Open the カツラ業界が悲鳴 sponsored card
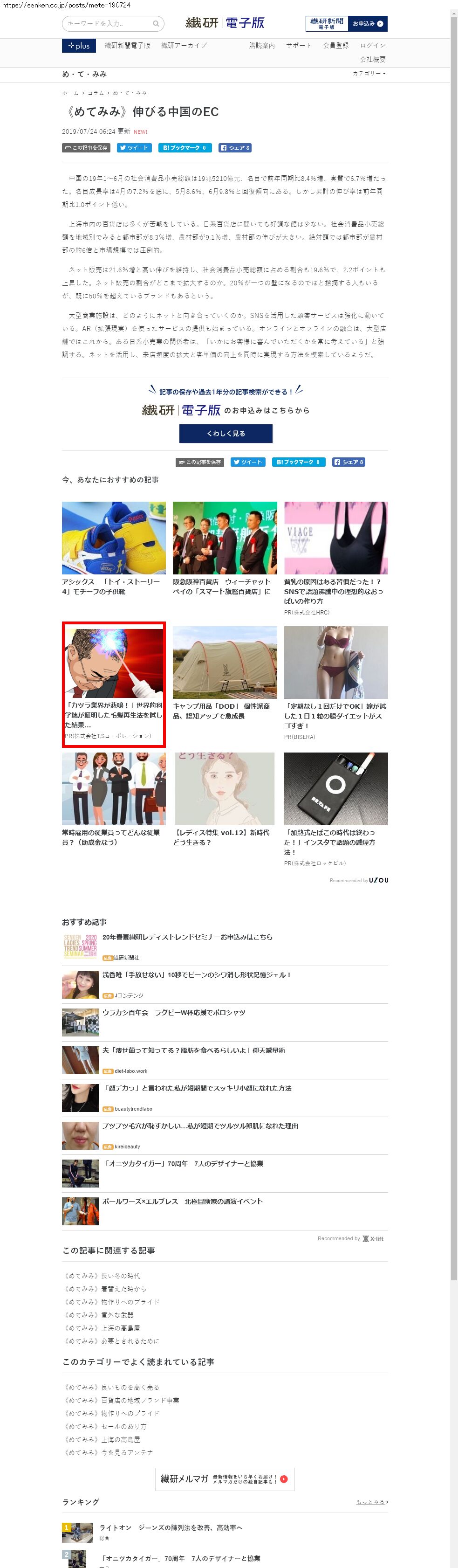This screenshot has height=1568, width=458. tap(114, 684)
